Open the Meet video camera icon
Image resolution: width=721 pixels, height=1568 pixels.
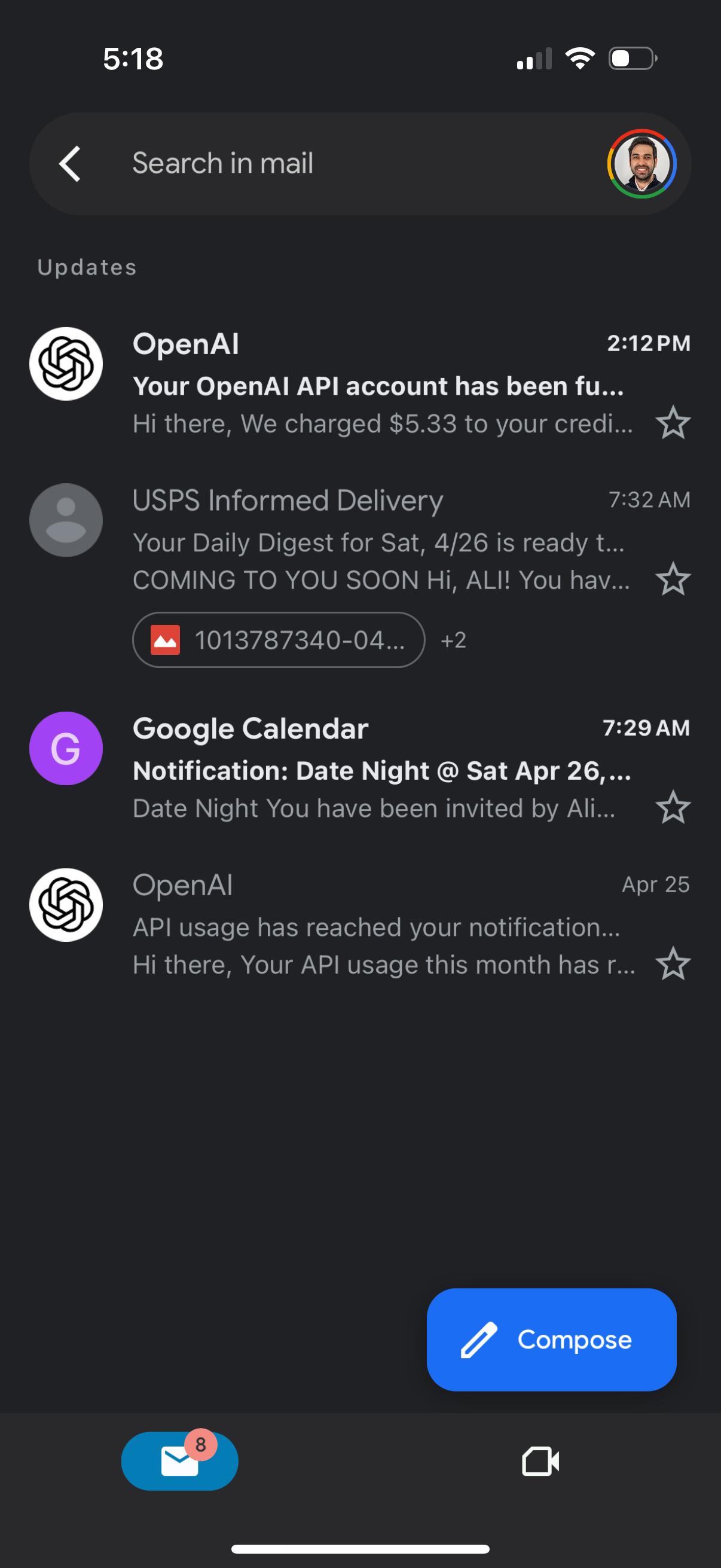541,1462
